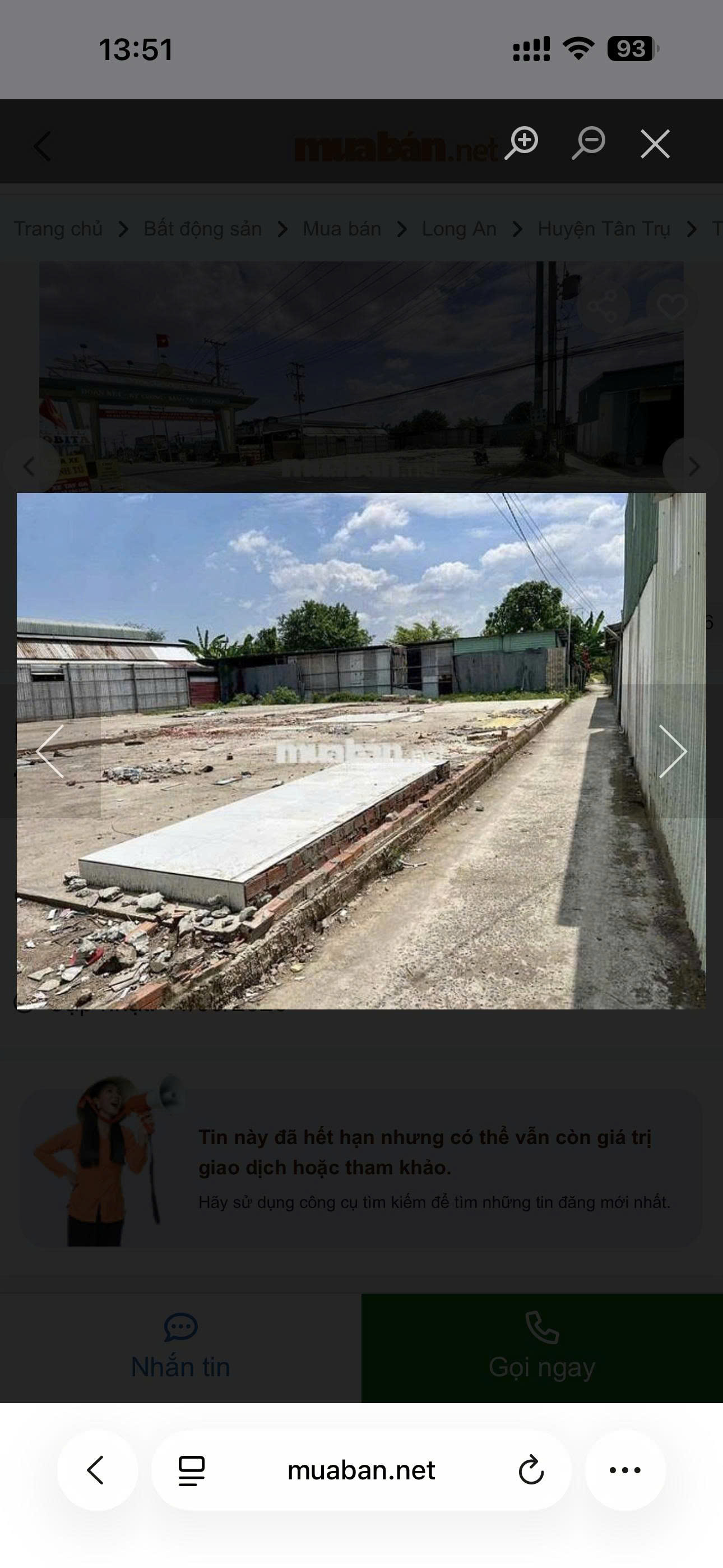
Task: Go back in the browser
Action: [96, 1470]
